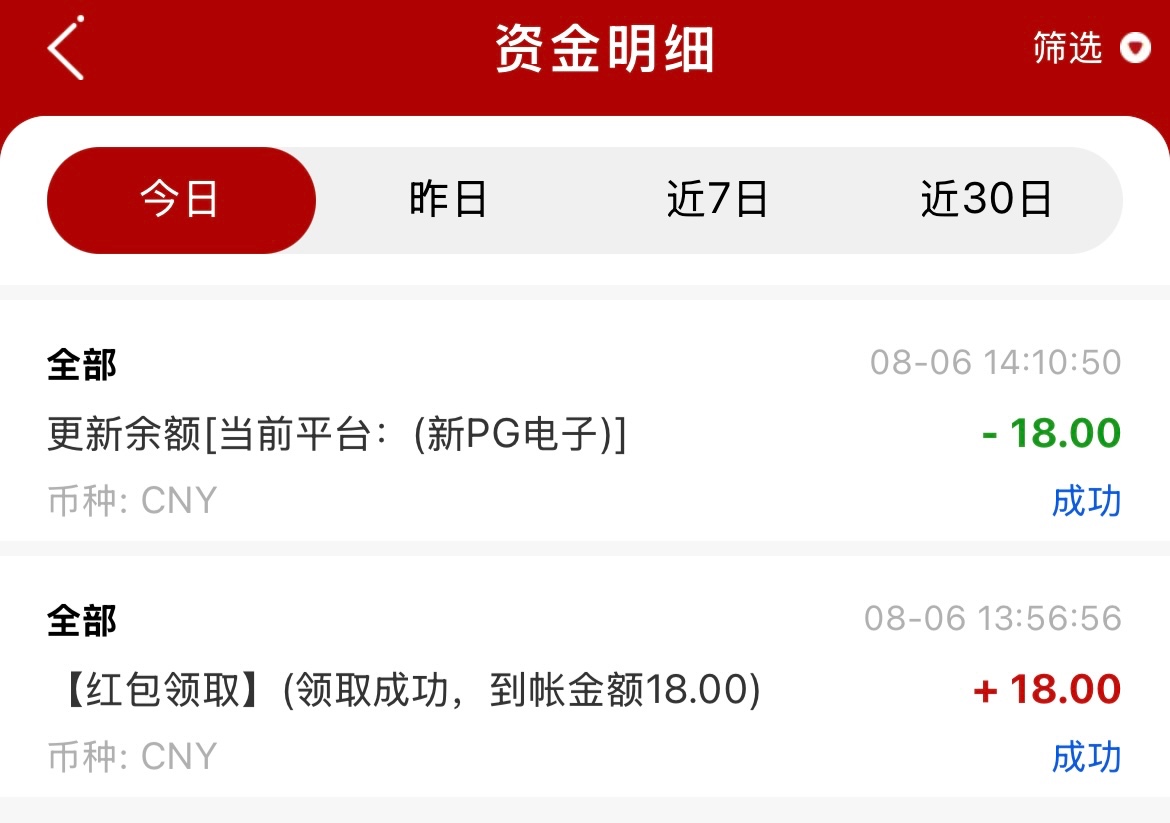The height and width of the screenshot is (823, 1170).
Task: Switch to the 昨日 tab
Action: (448, 200)
